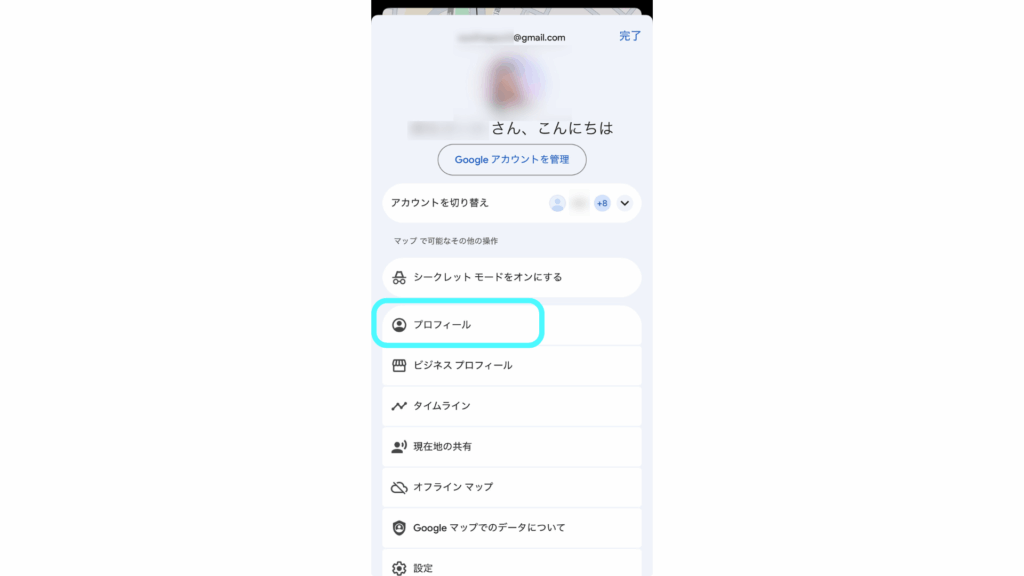Open Google アカウントを管理
The height and width of the screenshot is (576, 1024).
tap(512, 160)
